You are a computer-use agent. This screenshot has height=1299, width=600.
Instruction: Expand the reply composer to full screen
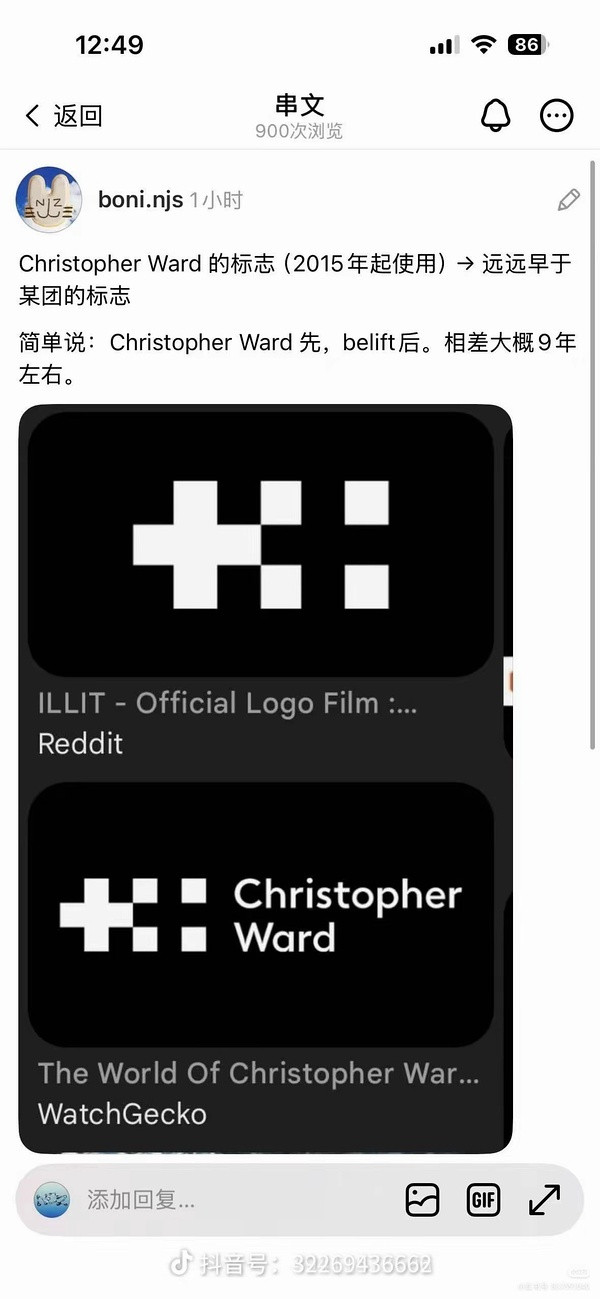pos(544,1199)
